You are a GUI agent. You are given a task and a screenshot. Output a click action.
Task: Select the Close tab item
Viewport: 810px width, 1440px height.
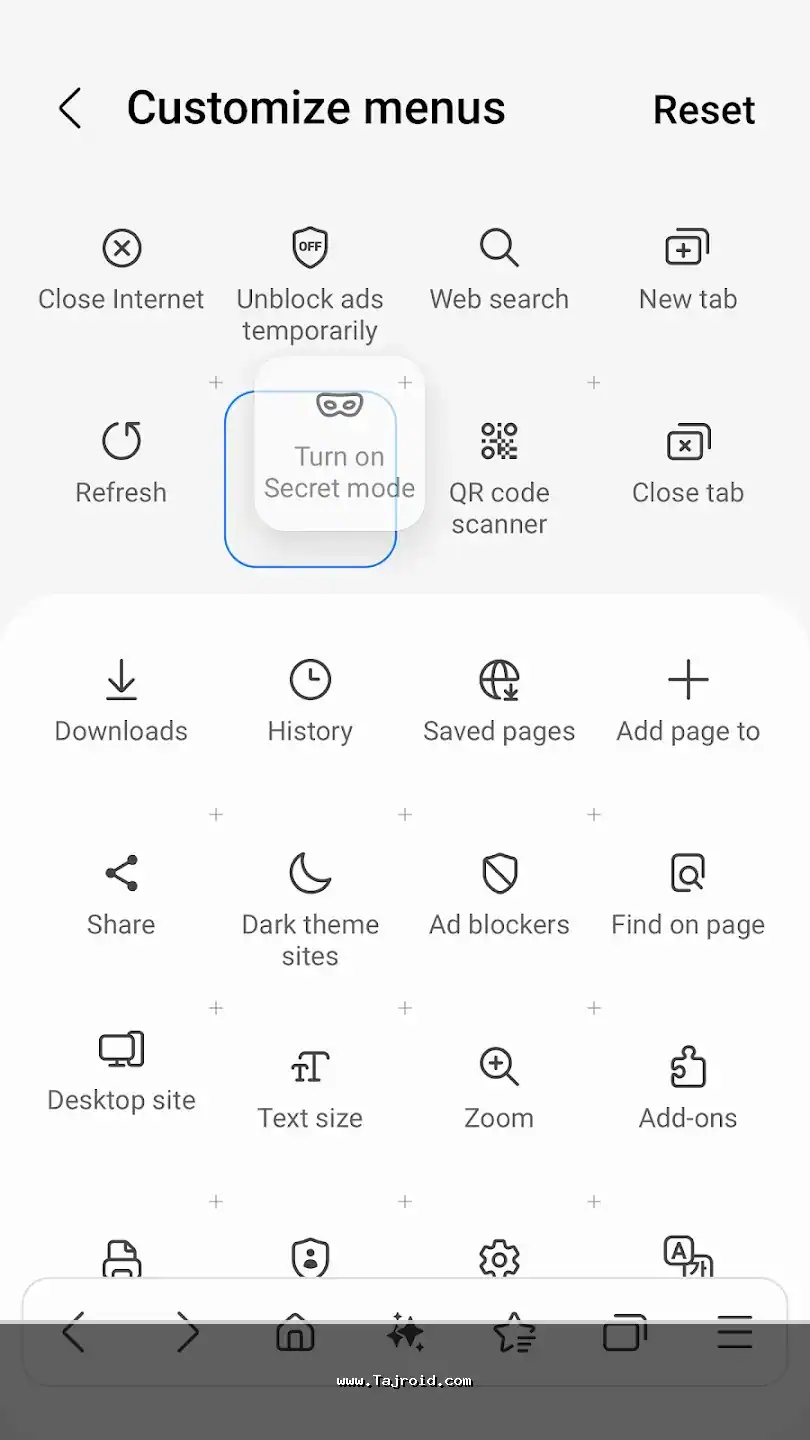[688, 463]
